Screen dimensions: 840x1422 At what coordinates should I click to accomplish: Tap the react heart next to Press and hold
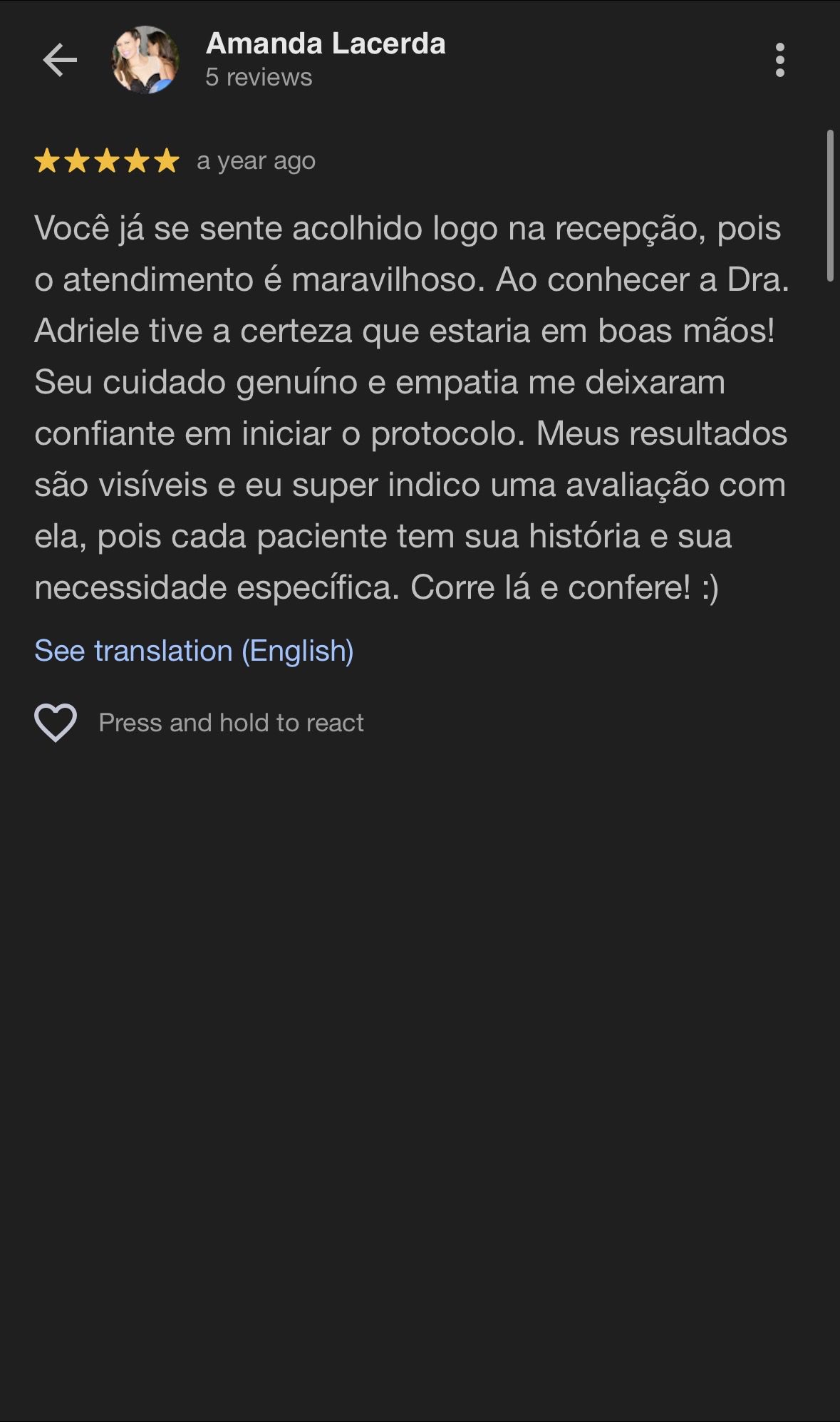pyautogui.click(x=56, y=723)
